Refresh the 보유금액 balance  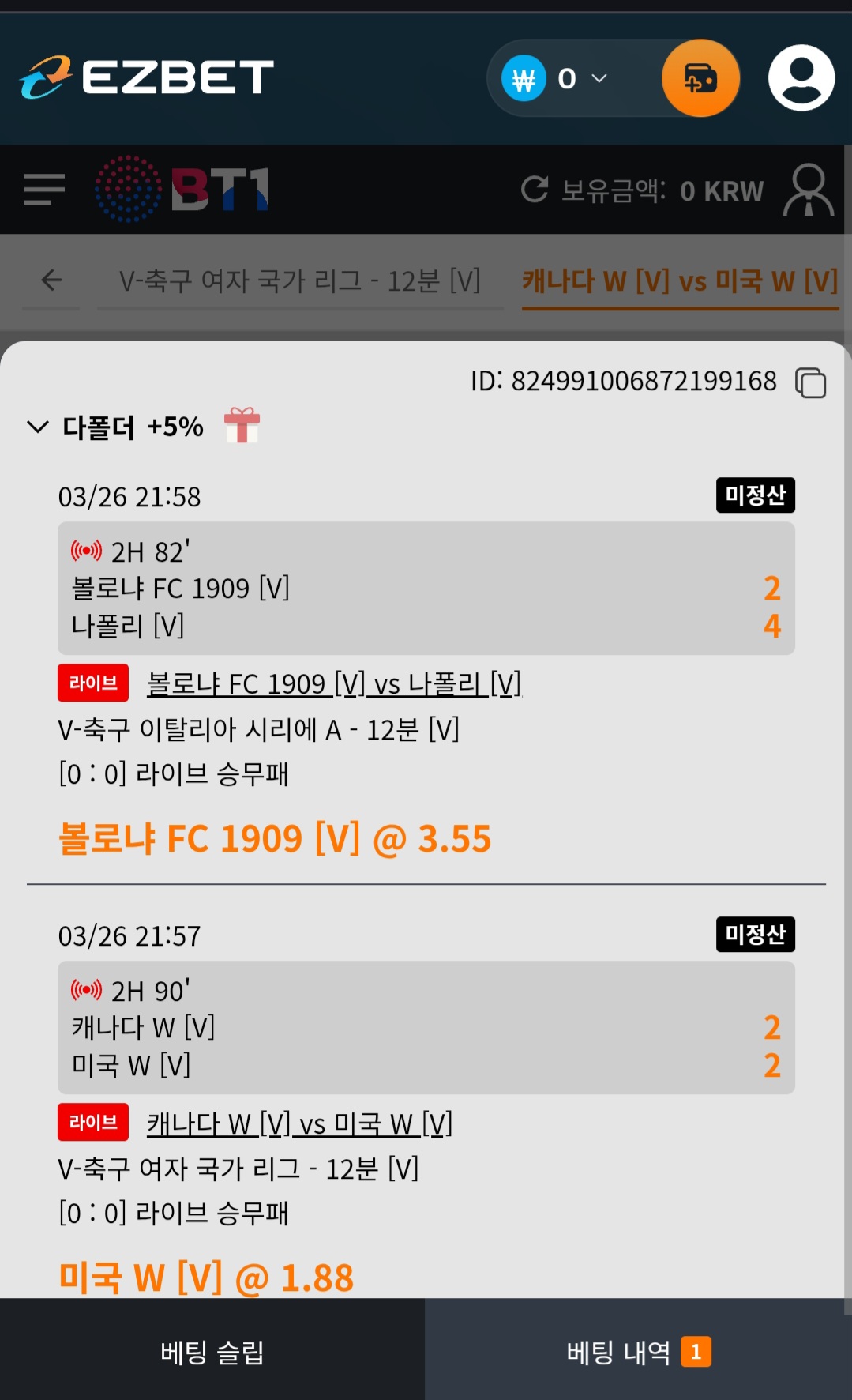[x=535, y=190]
